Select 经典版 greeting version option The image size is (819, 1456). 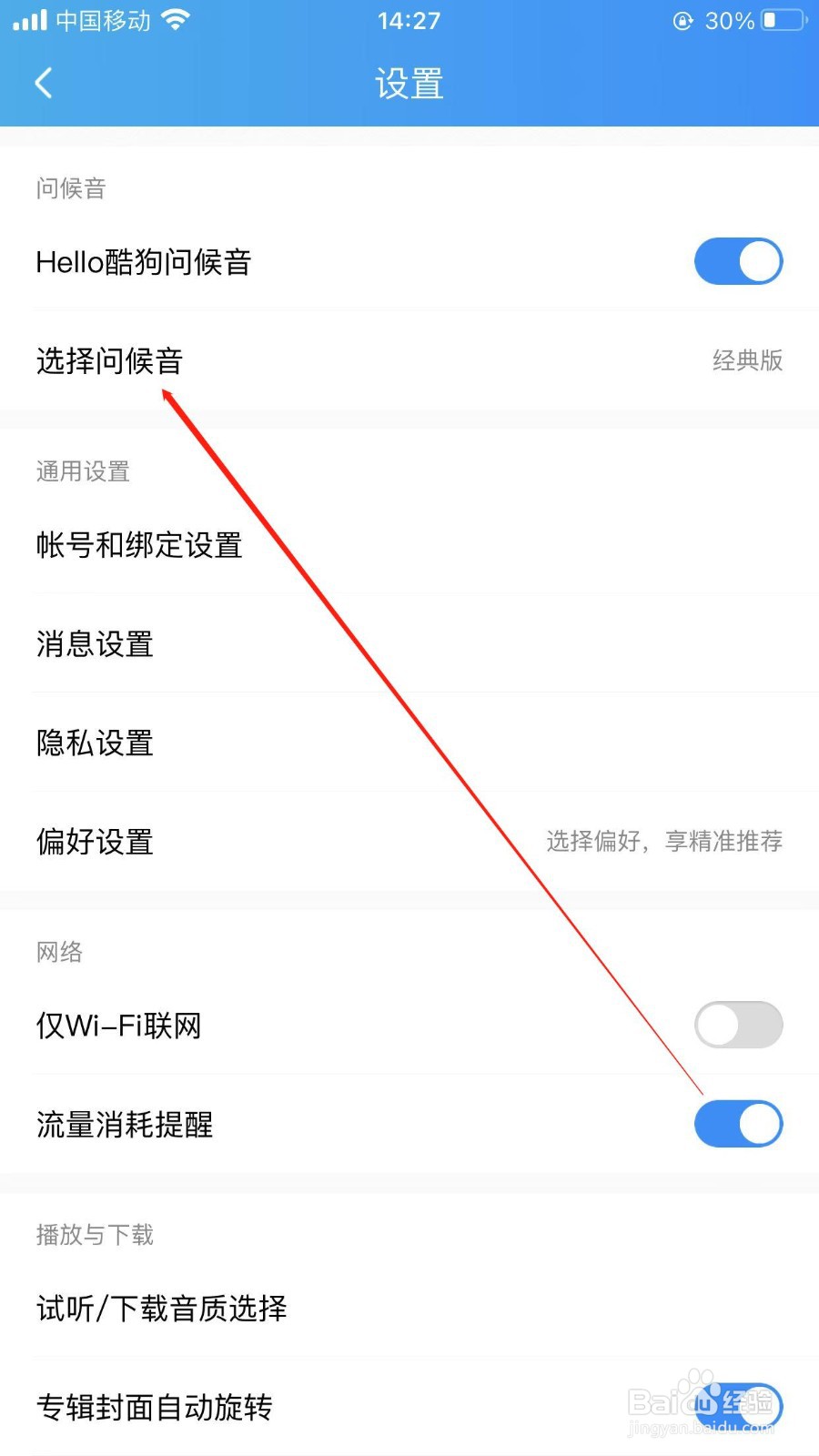[748, 360]
